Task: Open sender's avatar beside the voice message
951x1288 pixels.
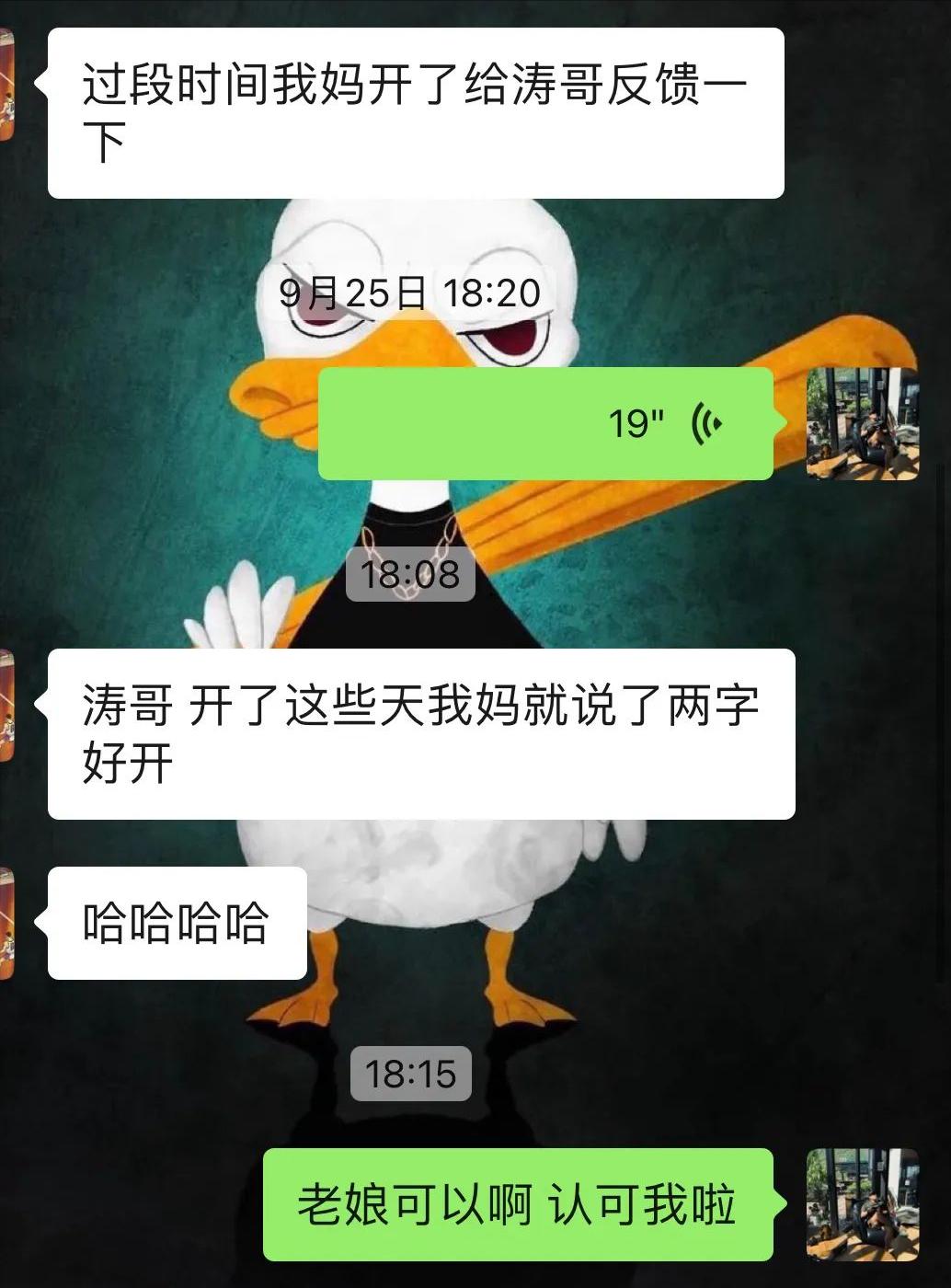Action: click(862, 423)
